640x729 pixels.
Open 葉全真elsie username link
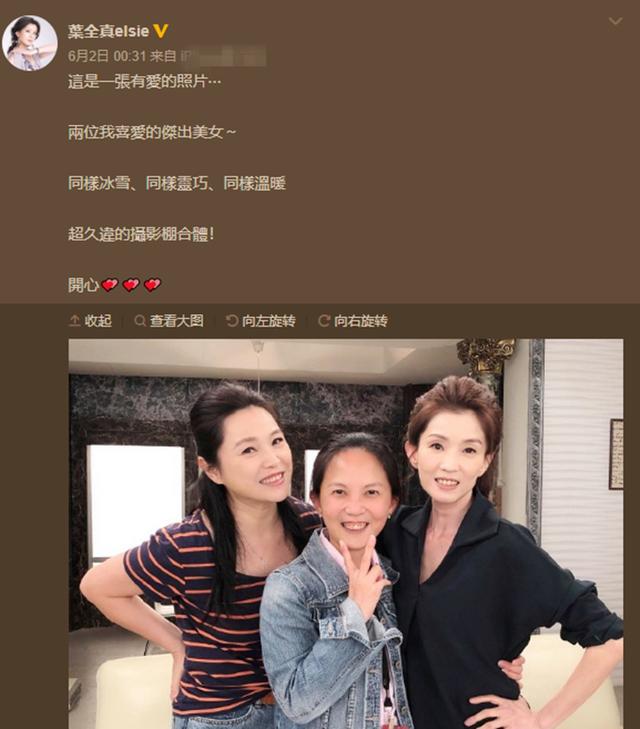tap(108, 31)
